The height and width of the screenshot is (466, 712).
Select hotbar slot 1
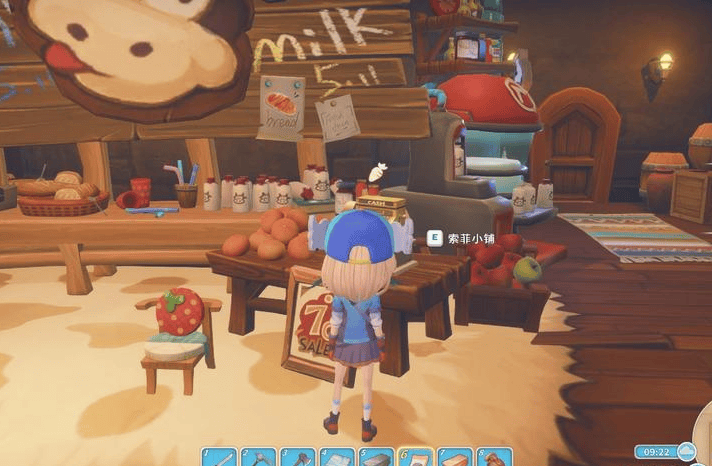pos(218,458)
